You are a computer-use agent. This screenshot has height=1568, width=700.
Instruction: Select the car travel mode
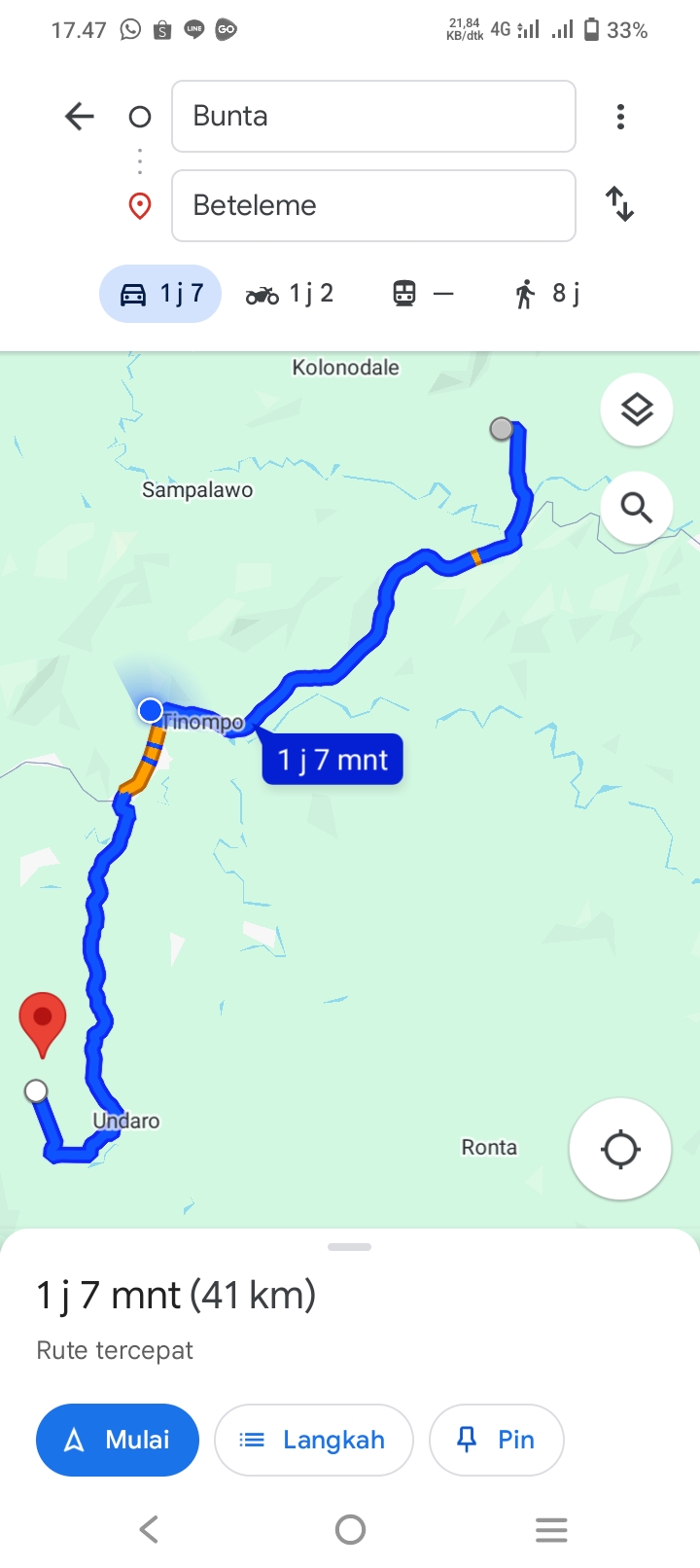160,294
